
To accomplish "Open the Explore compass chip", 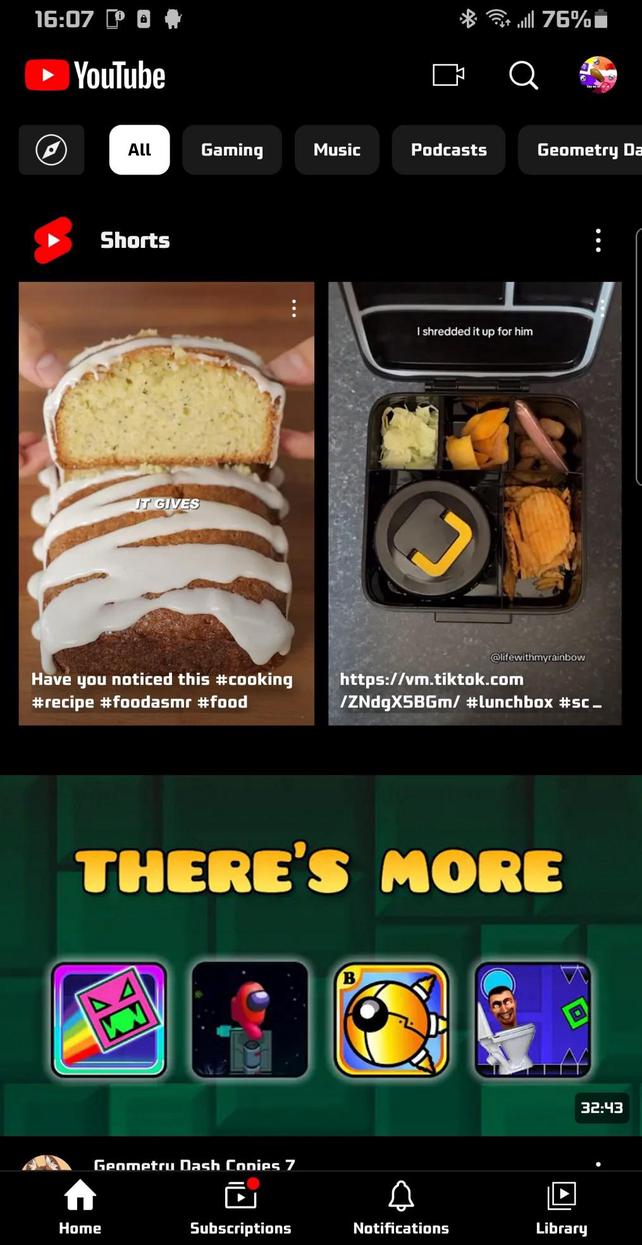I will click(x=51, y=150).
